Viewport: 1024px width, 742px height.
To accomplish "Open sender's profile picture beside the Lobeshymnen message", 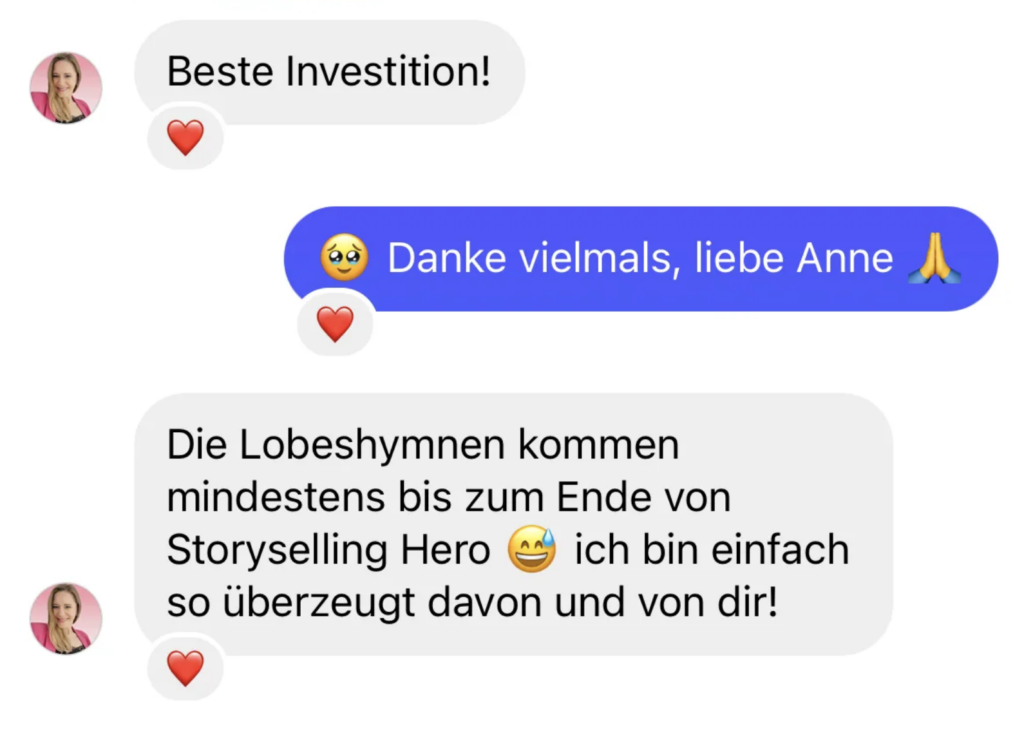I will click(x=66, y=619).
